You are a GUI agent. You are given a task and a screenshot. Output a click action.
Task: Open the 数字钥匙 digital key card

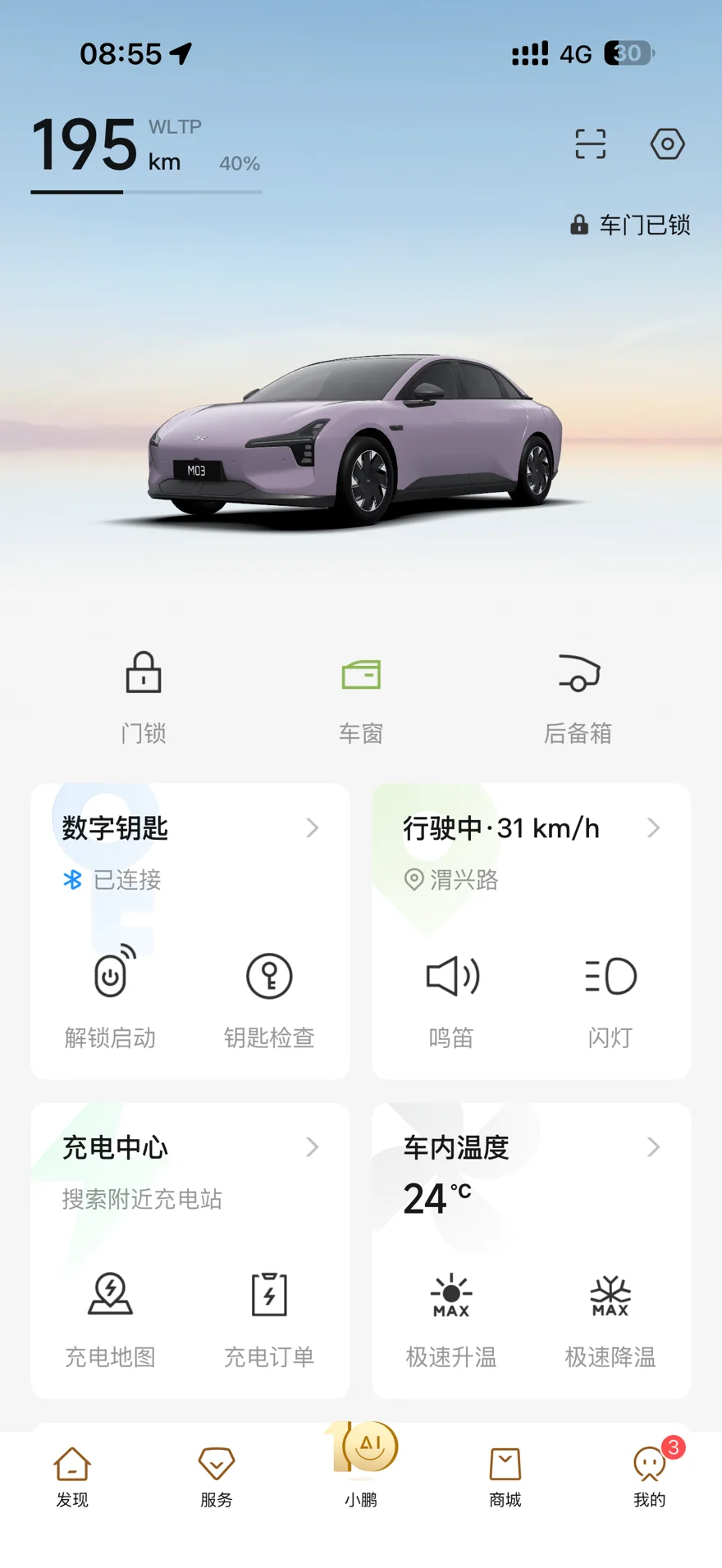[x=190, y=828]
